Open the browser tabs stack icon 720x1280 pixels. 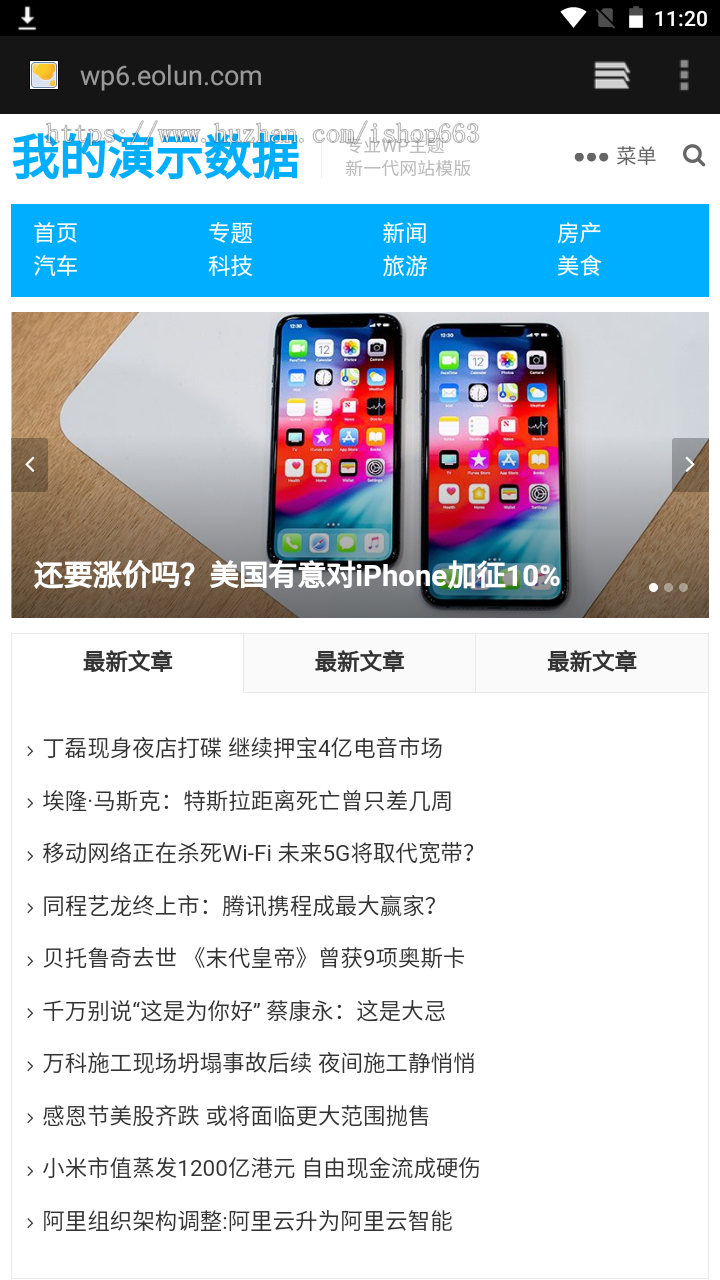[x=611, y=76]
